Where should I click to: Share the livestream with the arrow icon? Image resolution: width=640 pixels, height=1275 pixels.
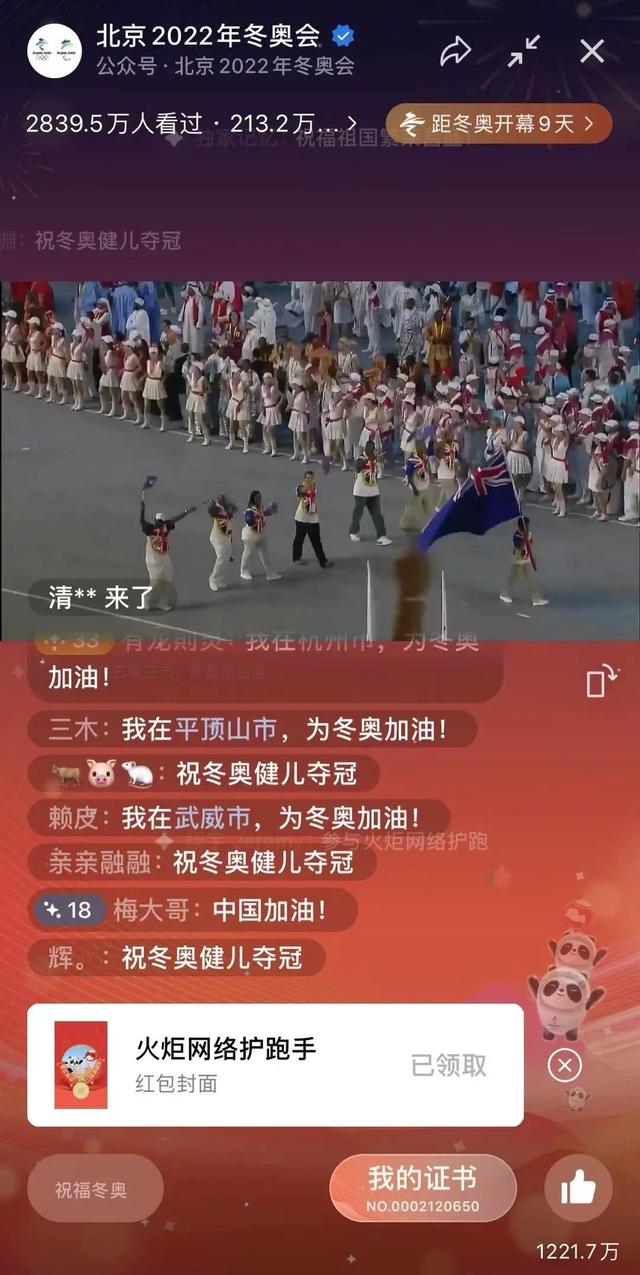click(x=456, y=51)
